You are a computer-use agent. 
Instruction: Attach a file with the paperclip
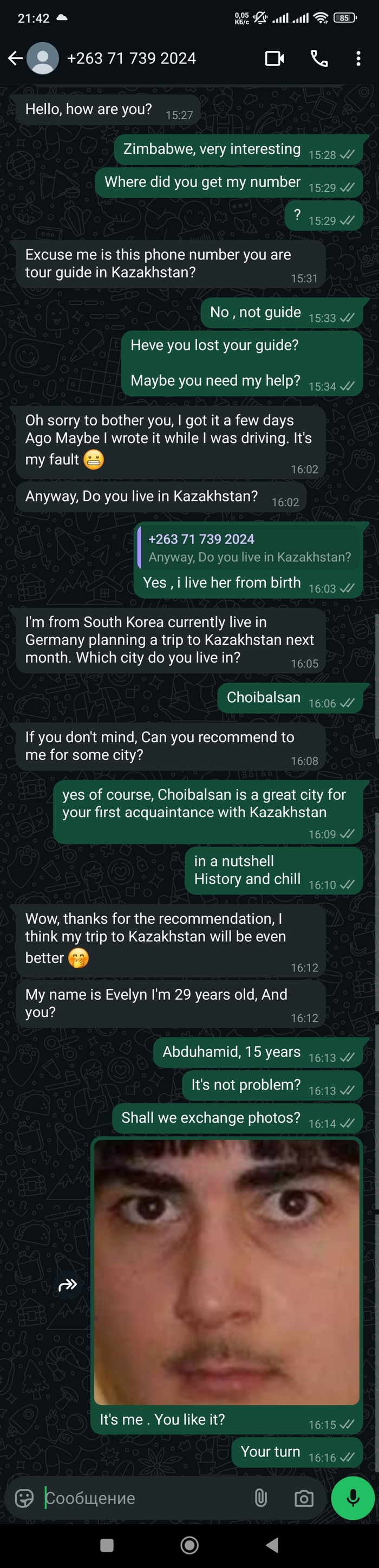[x=260, y=1498]
